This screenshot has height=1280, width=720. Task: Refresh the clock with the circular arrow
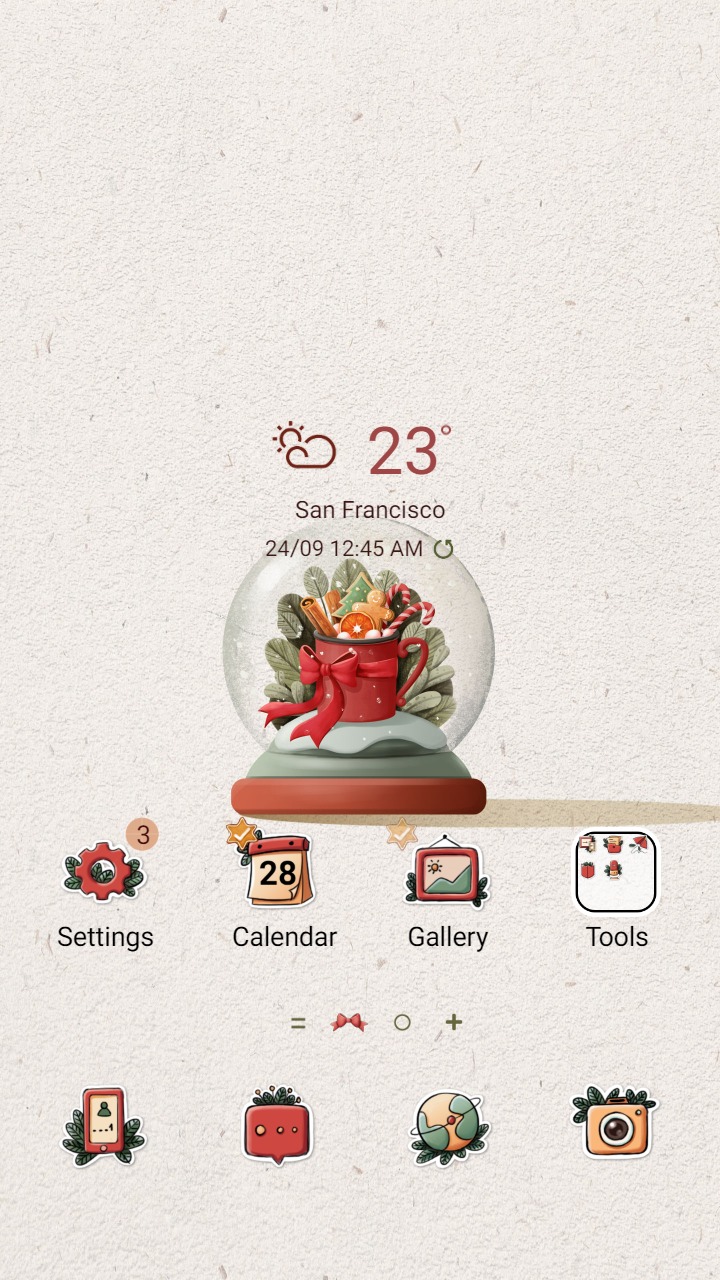pos(444,548)
